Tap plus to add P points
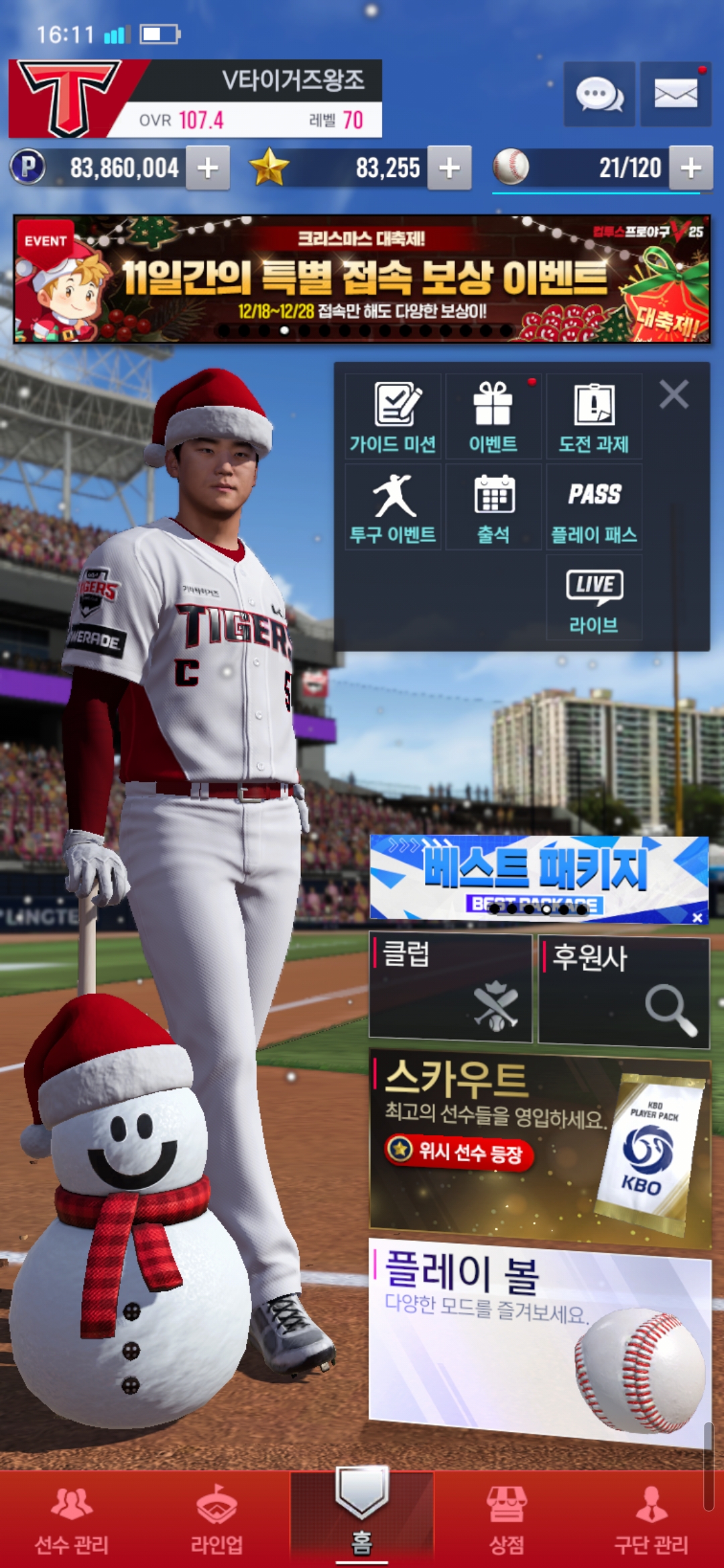The image size is (724, 1568). pos(208,168)
